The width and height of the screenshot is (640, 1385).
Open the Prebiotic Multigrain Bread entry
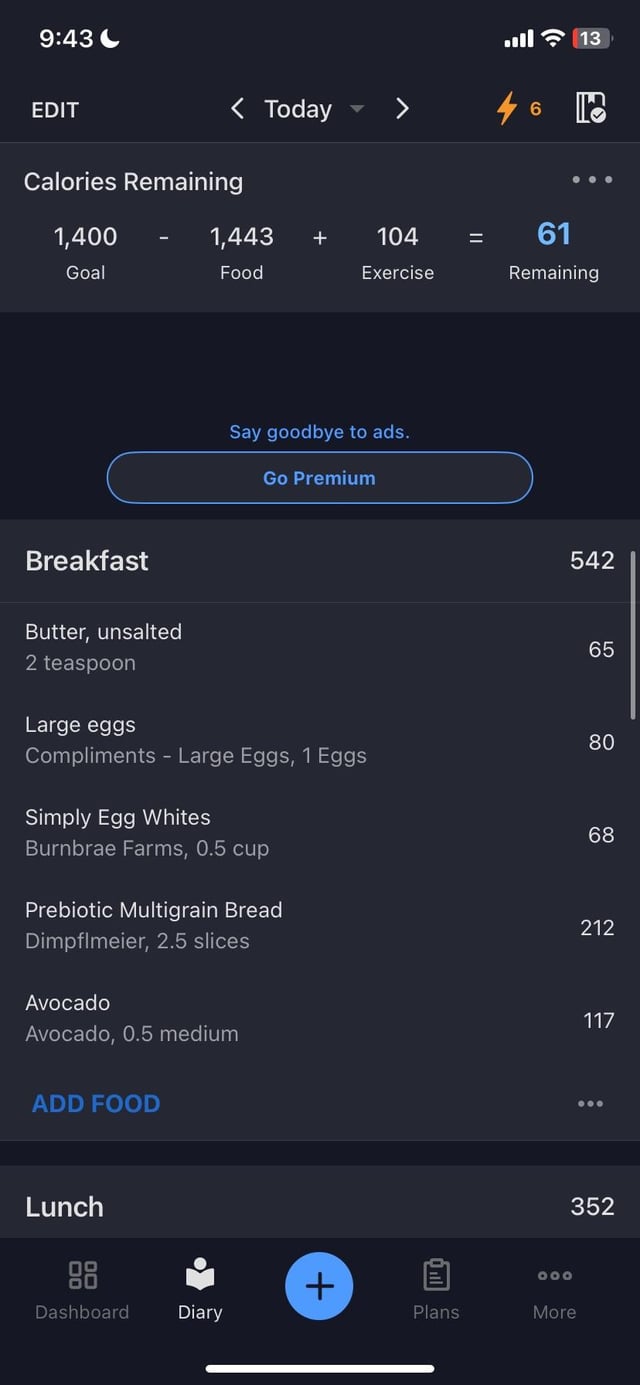[320, 926]
